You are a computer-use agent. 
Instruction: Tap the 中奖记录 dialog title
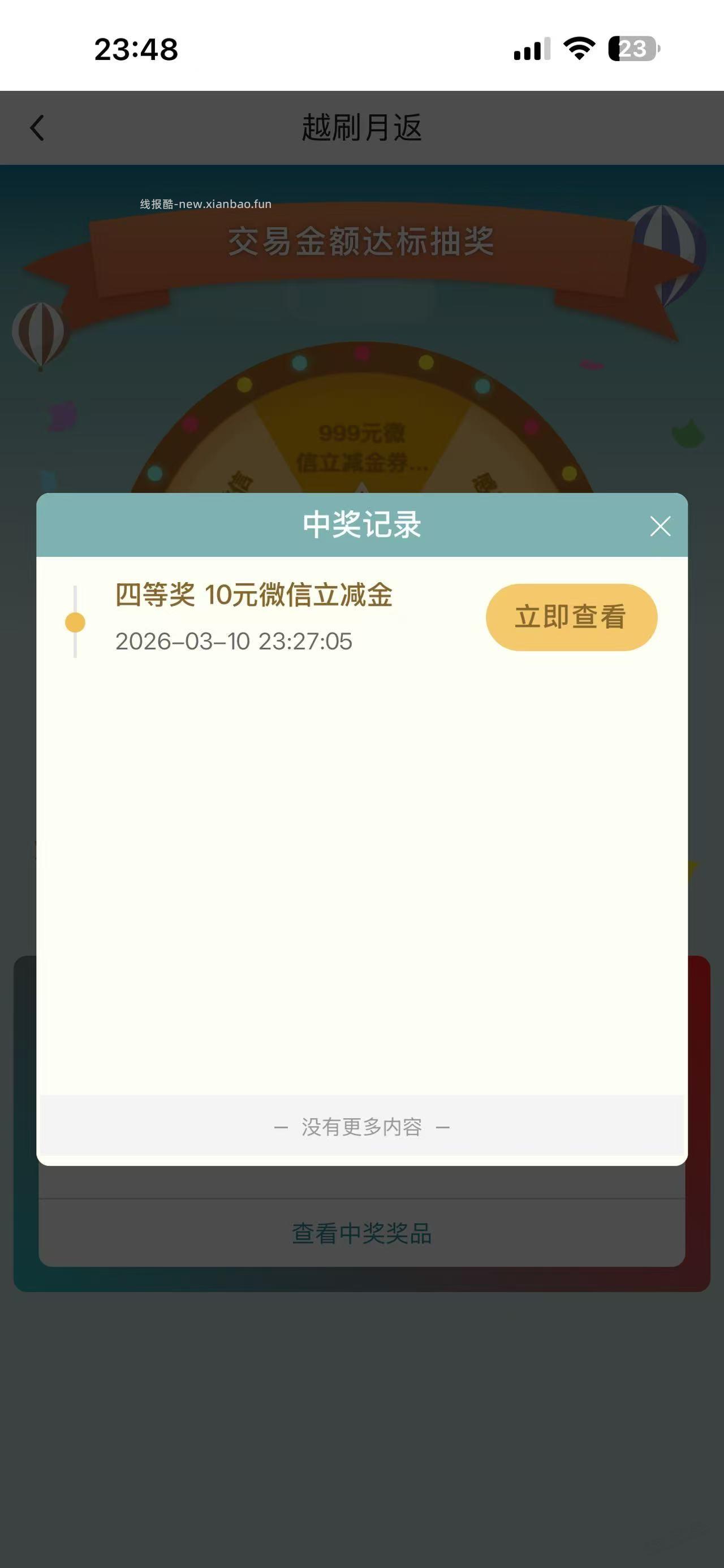tap(361, 526)
